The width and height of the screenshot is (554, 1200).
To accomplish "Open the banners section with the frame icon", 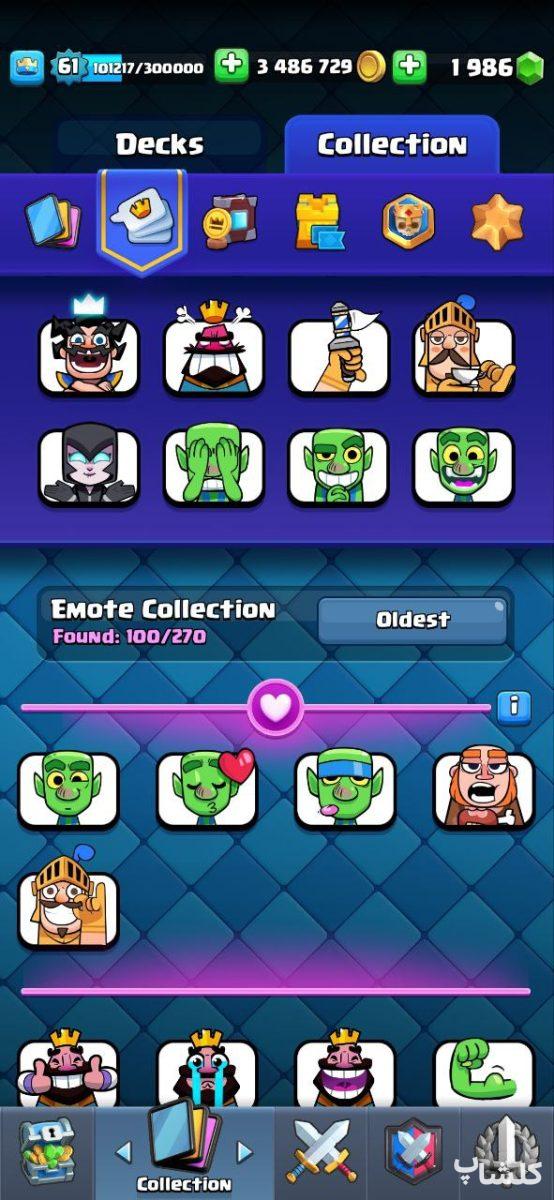I will pyautogui.click(x=229, y=221).
